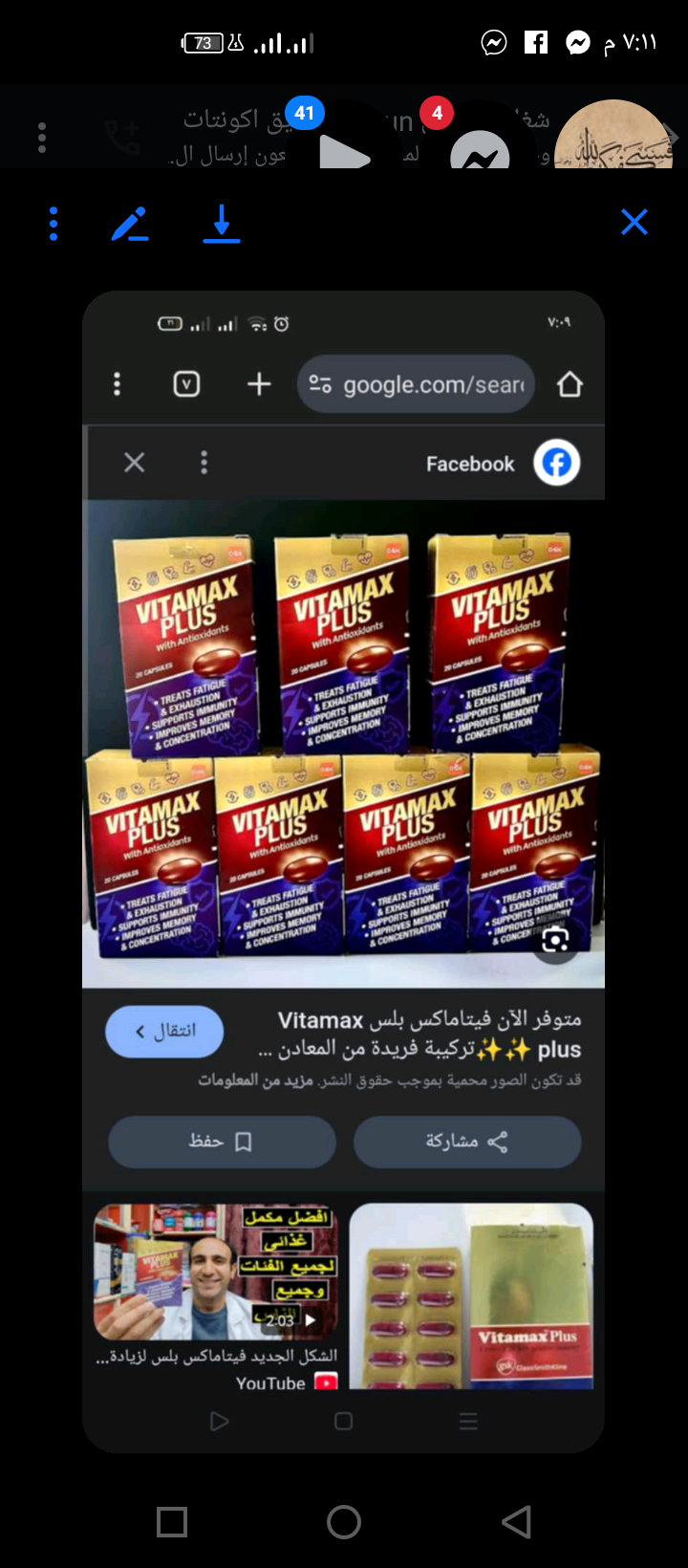The image size is (688, 1568).
Task: Go back using the system back button
Action: coord(516,1521)
